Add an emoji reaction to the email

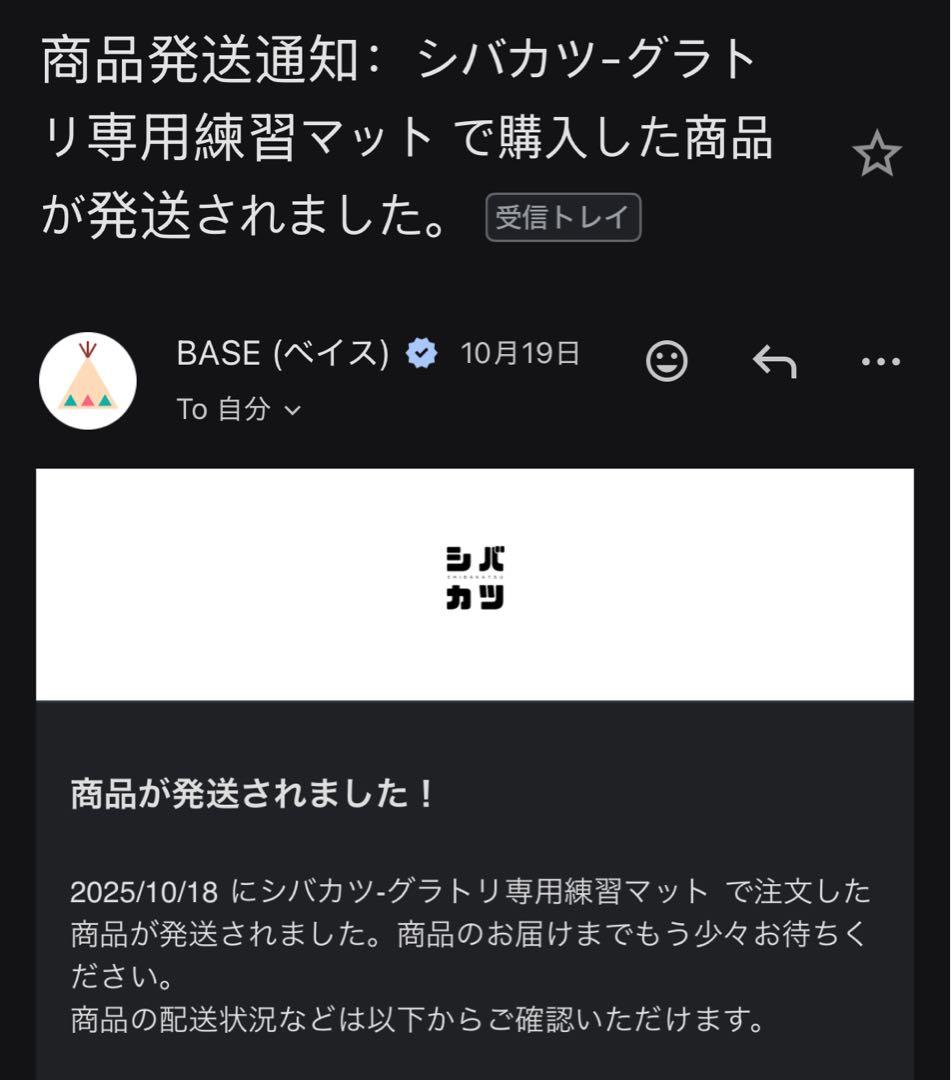coord(667,362)
